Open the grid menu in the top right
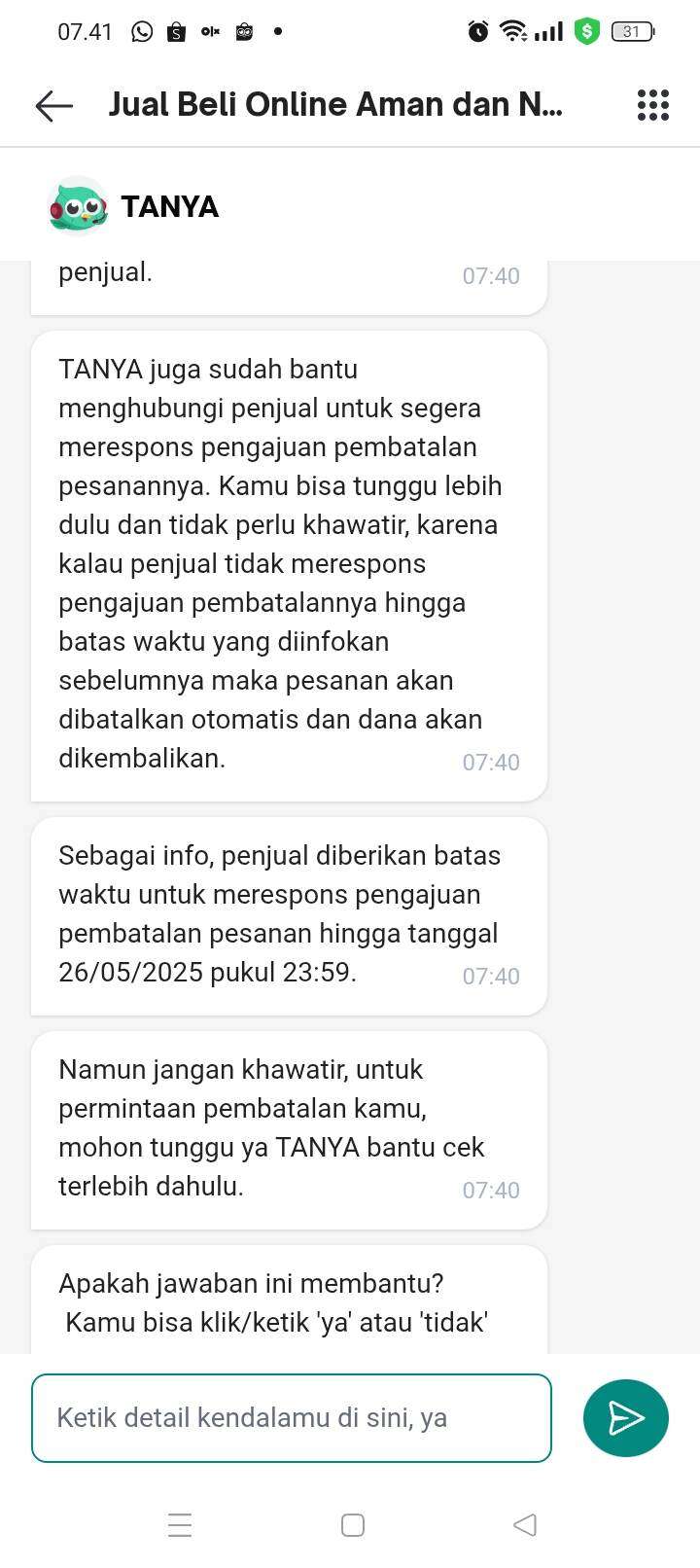 point(653,105)
